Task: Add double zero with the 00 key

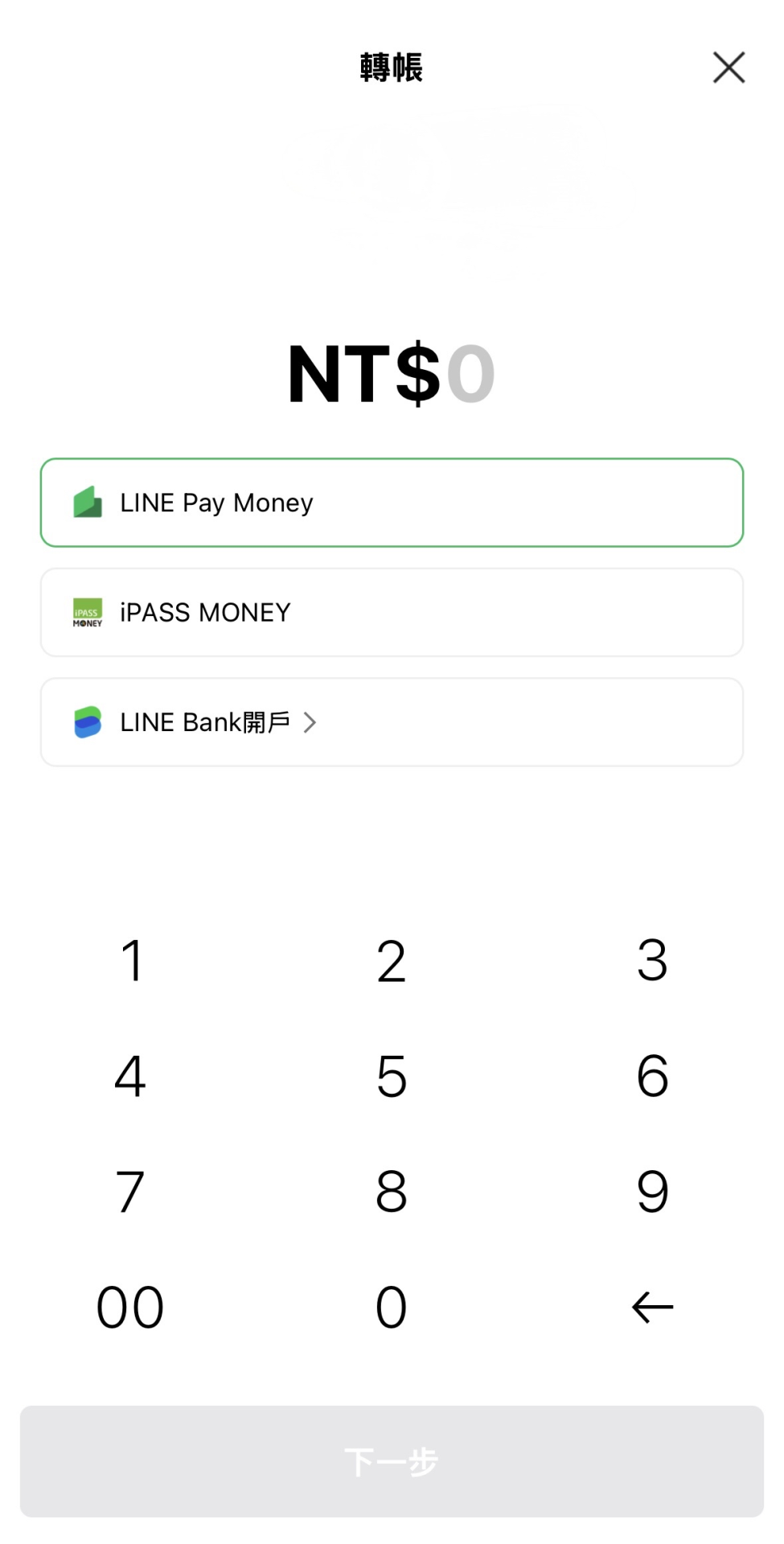Action: click(x=131, y=1308)
